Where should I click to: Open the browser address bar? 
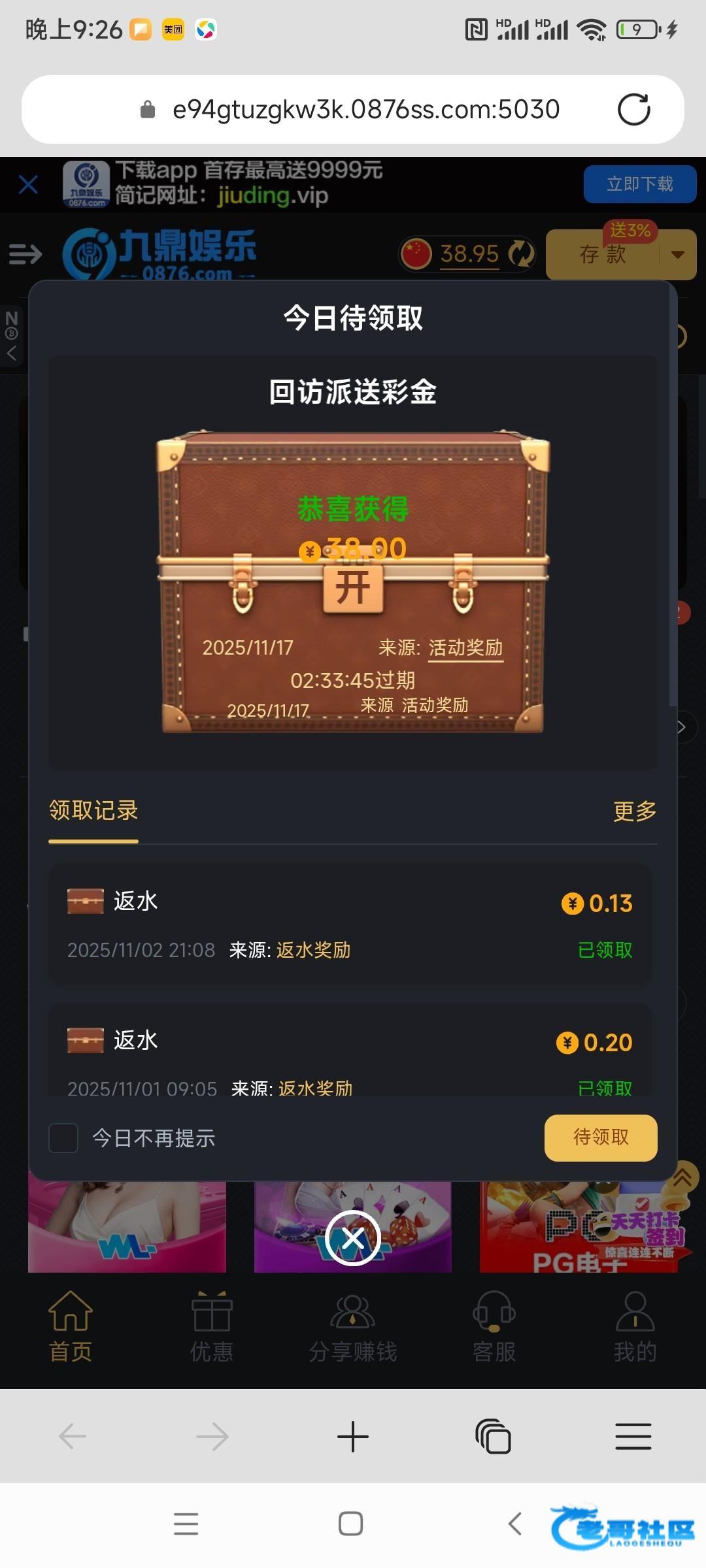click(x=353, y=109)
